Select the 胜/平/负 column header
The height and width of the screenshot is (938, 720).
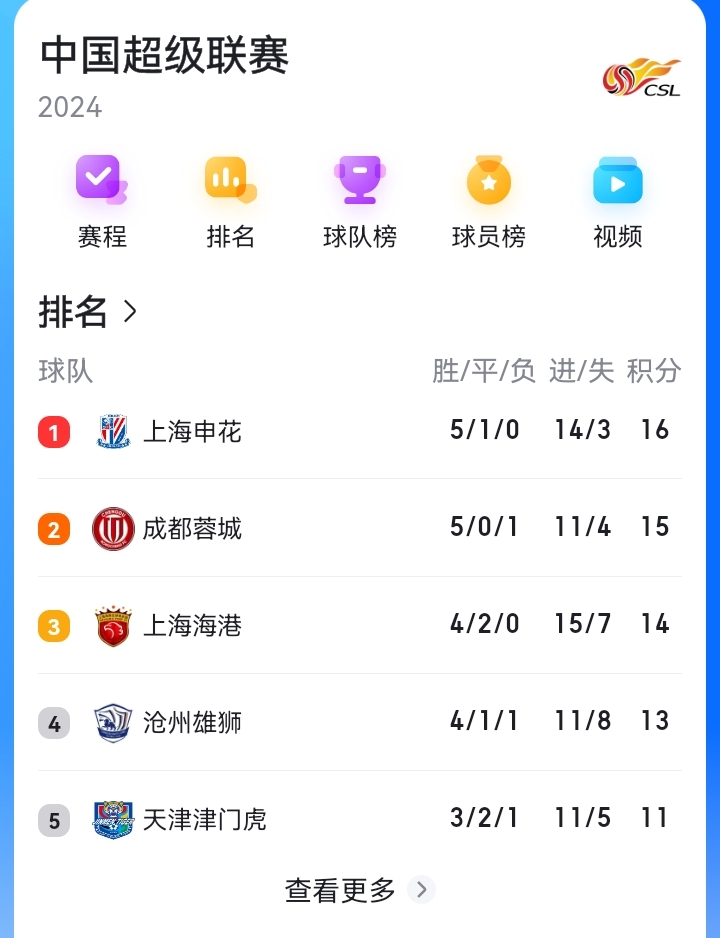(484, 370)
